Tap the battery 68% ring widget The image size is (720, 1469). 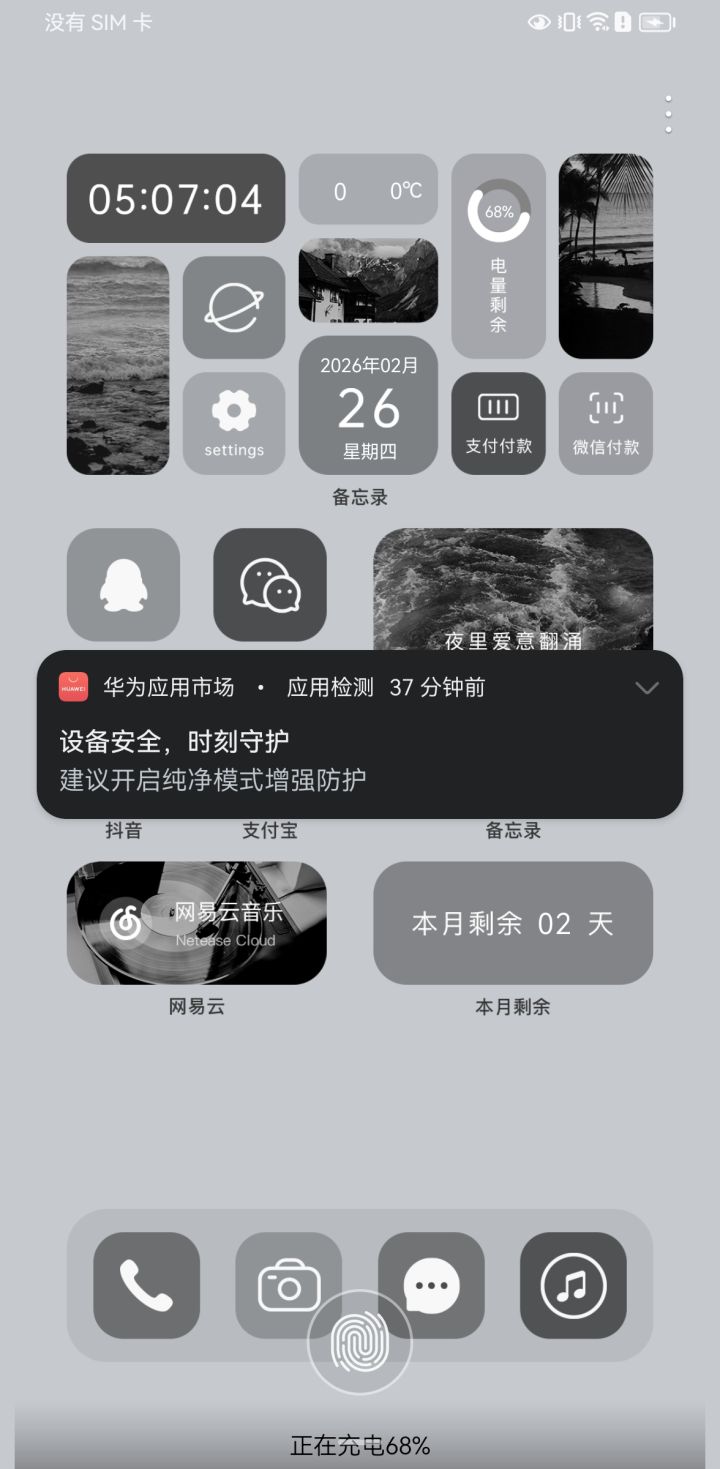tap(498, 256)
